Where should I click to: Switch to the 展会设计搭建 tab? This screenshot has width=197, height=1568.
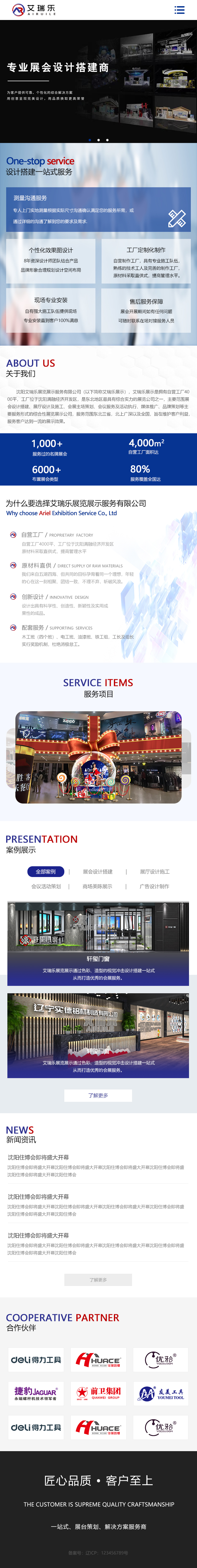98,871
